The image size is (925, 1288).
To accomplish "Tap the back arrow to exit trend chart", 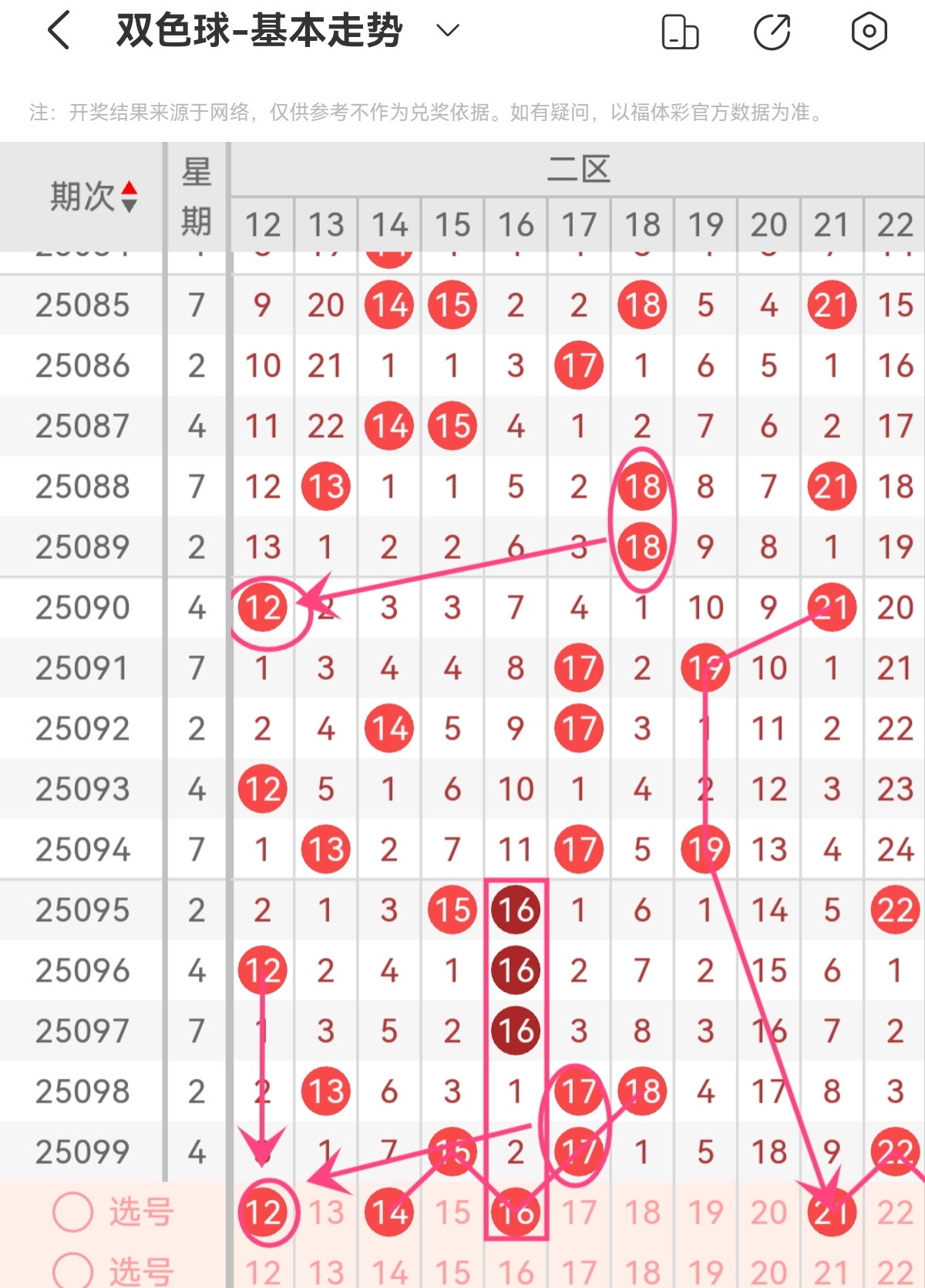I will 58,29.
